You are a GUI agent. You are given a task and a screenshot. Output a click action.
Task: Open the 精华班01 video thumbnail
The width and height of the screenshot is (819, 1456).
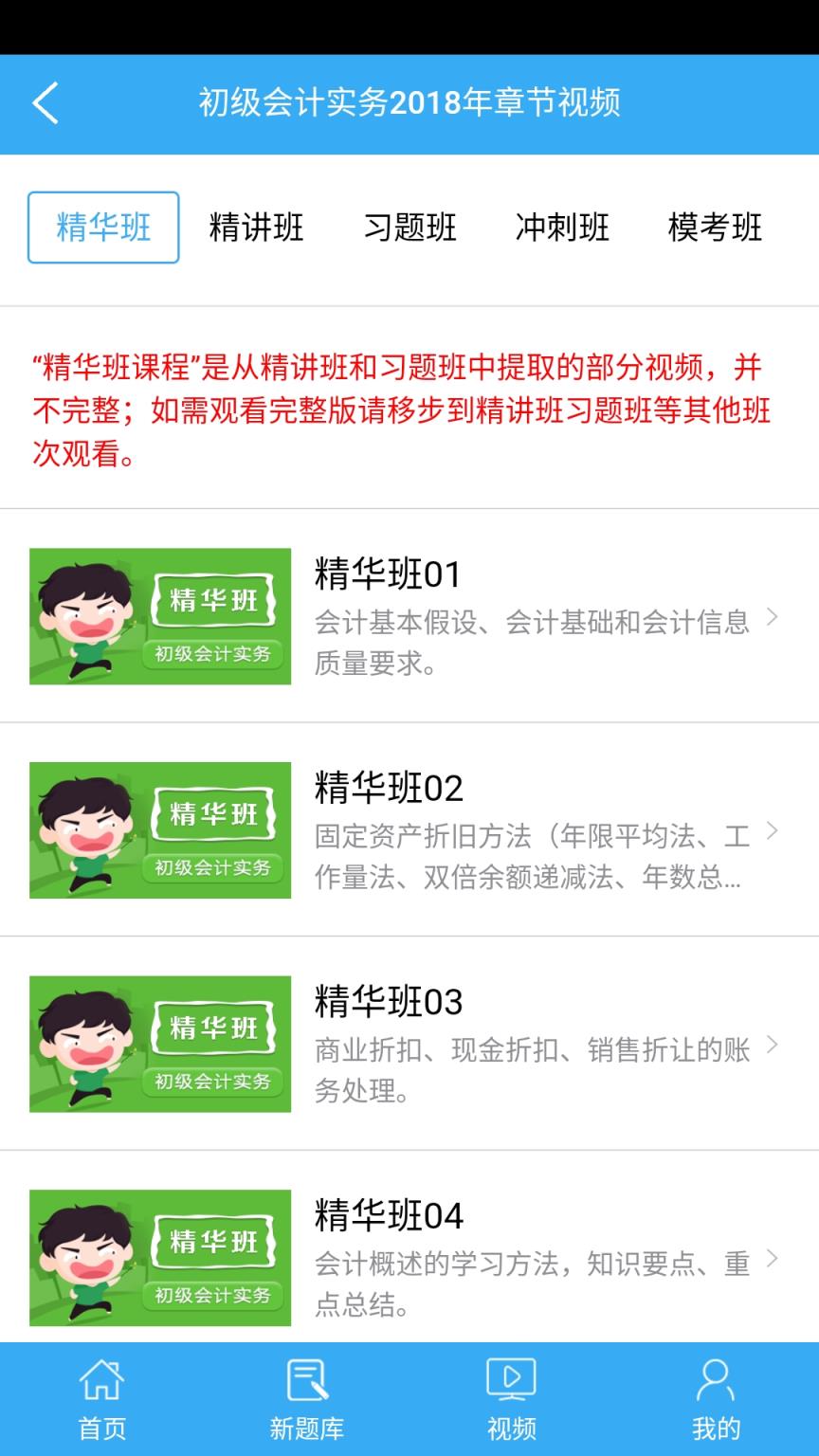(x=159, y=616)
